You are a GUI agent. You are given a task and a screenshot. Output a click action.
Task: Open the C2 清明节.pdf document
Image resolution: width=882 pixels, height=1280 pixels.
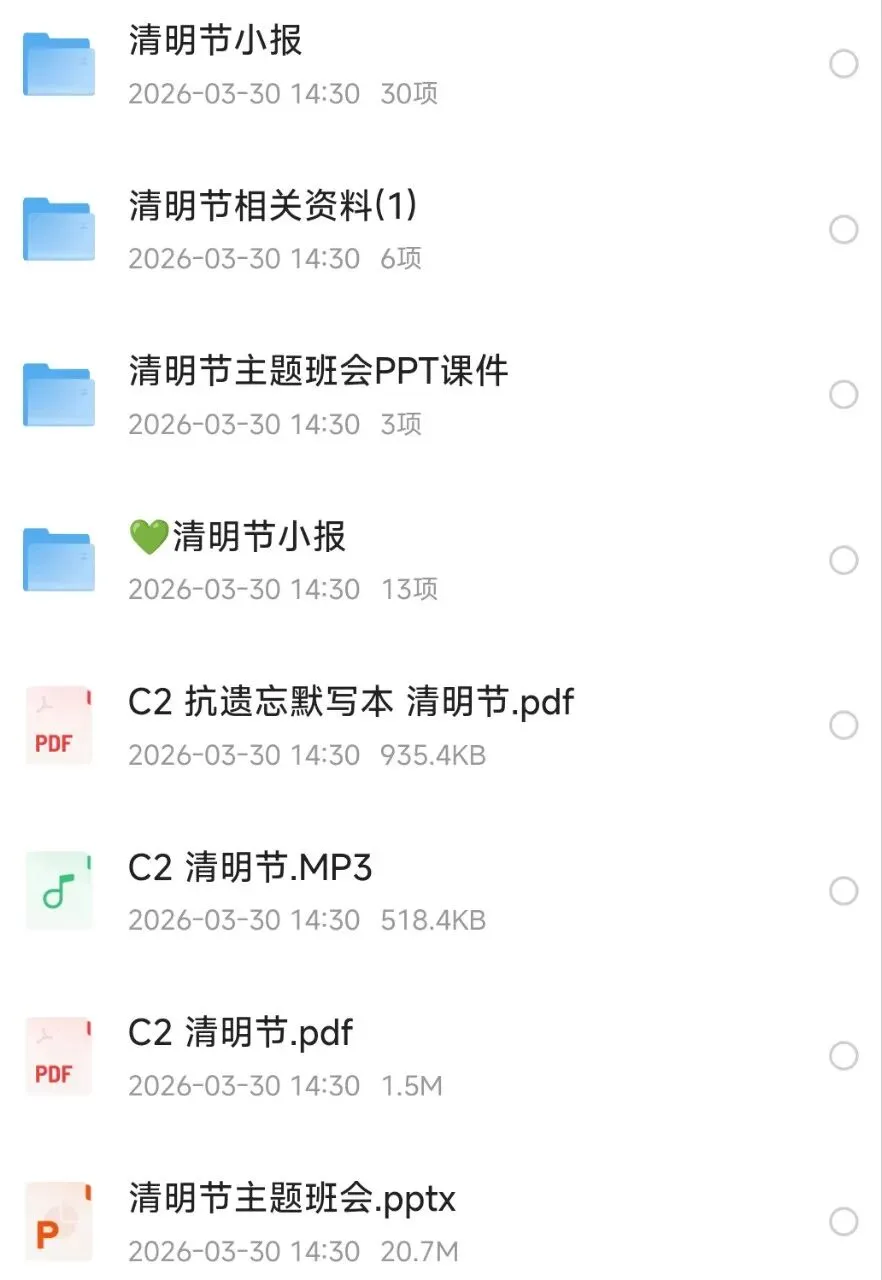click(240, 1033)
